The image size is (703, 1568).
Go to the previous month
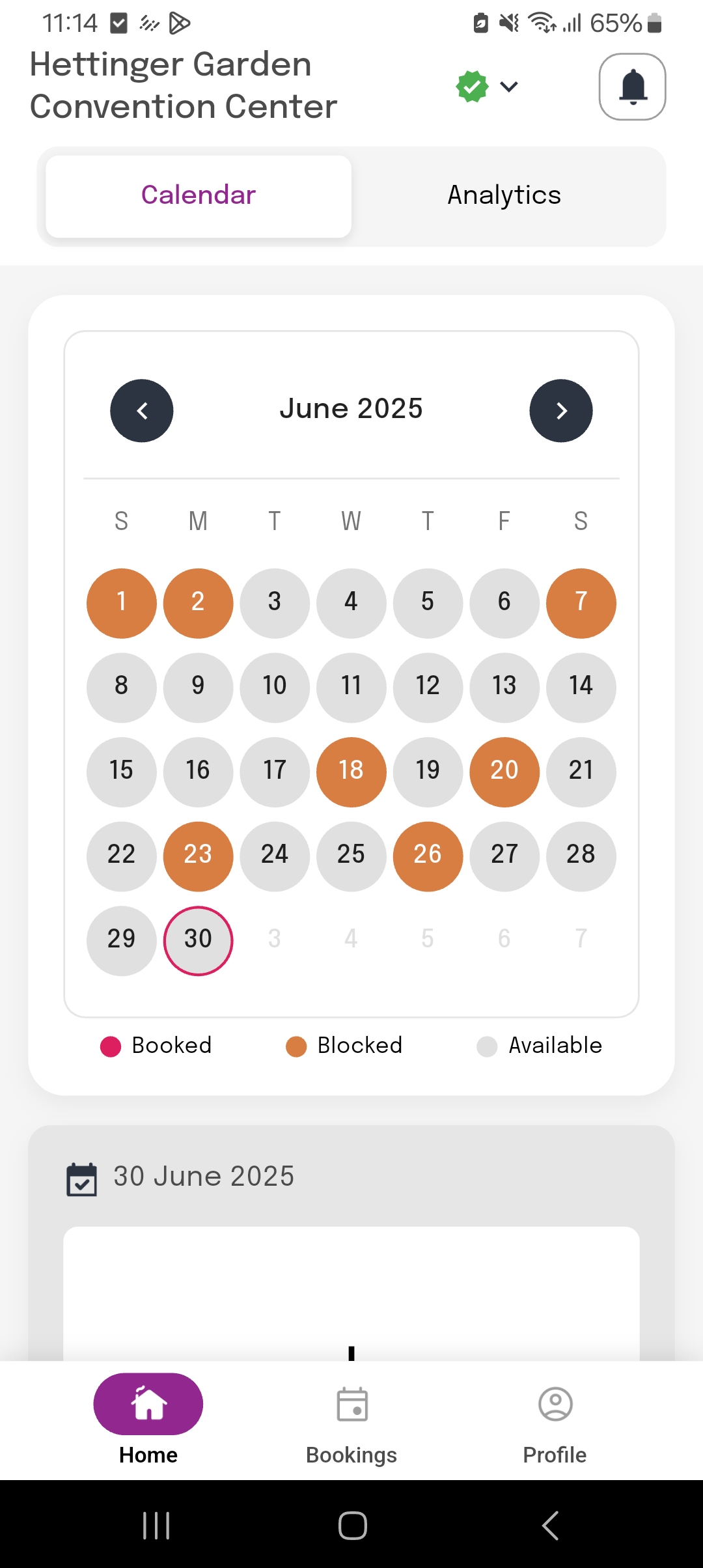pyautogui.click(x=142, y=411)
